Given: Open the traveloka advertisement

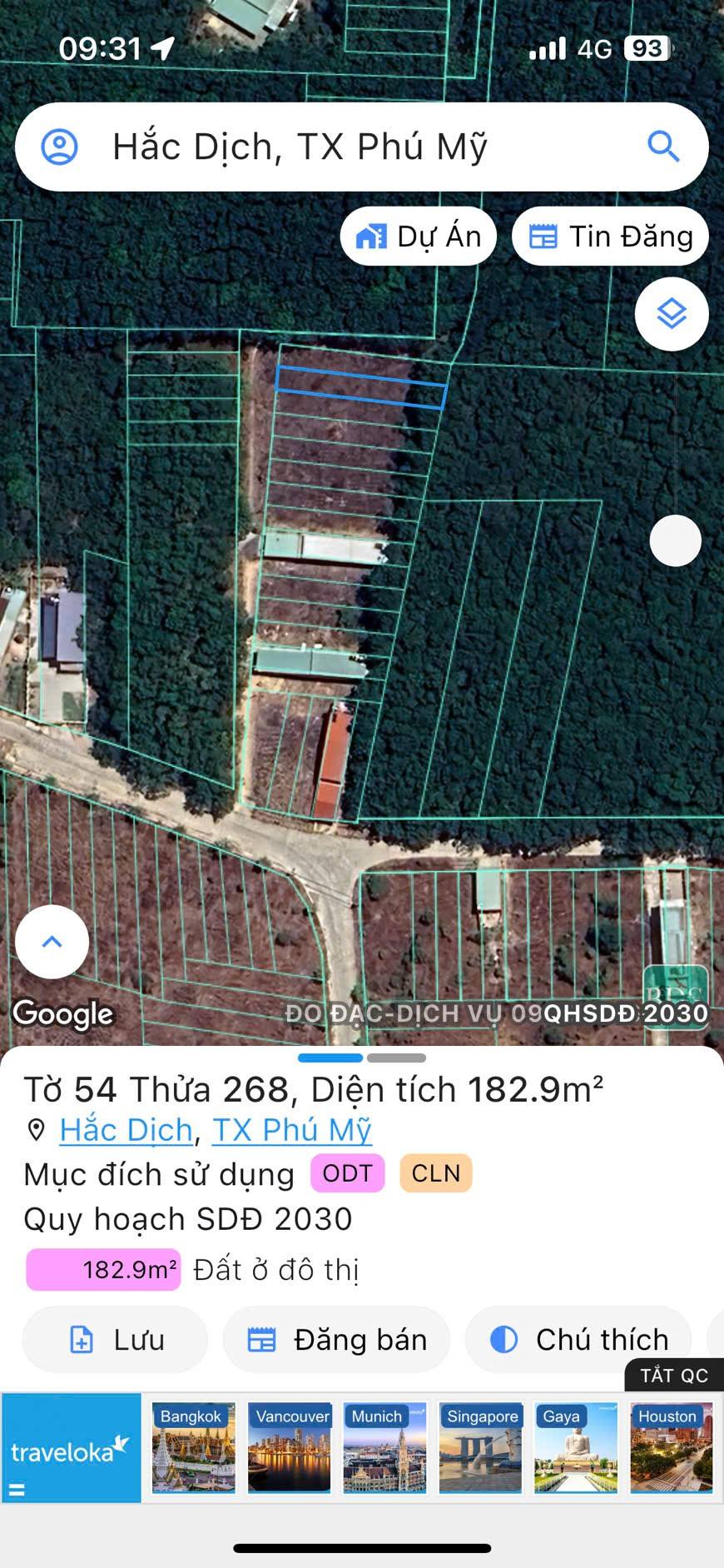Looking at the screenshot, I should pyautogui.click(x=72, y=1447).
